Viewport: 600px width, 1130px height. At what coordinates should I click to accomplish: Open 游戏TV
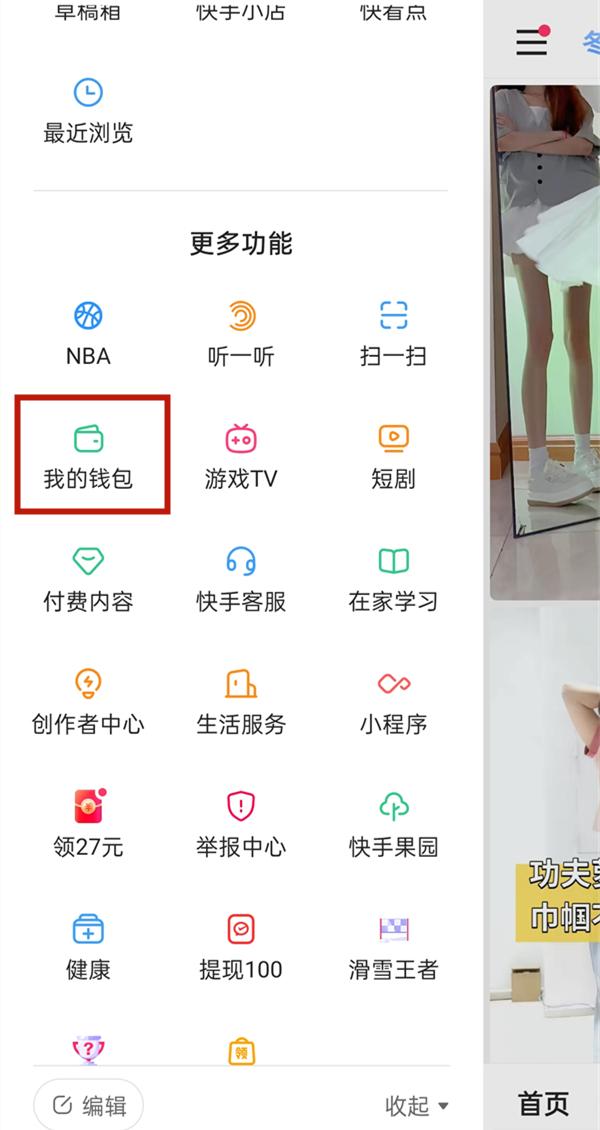click(241, 457)
